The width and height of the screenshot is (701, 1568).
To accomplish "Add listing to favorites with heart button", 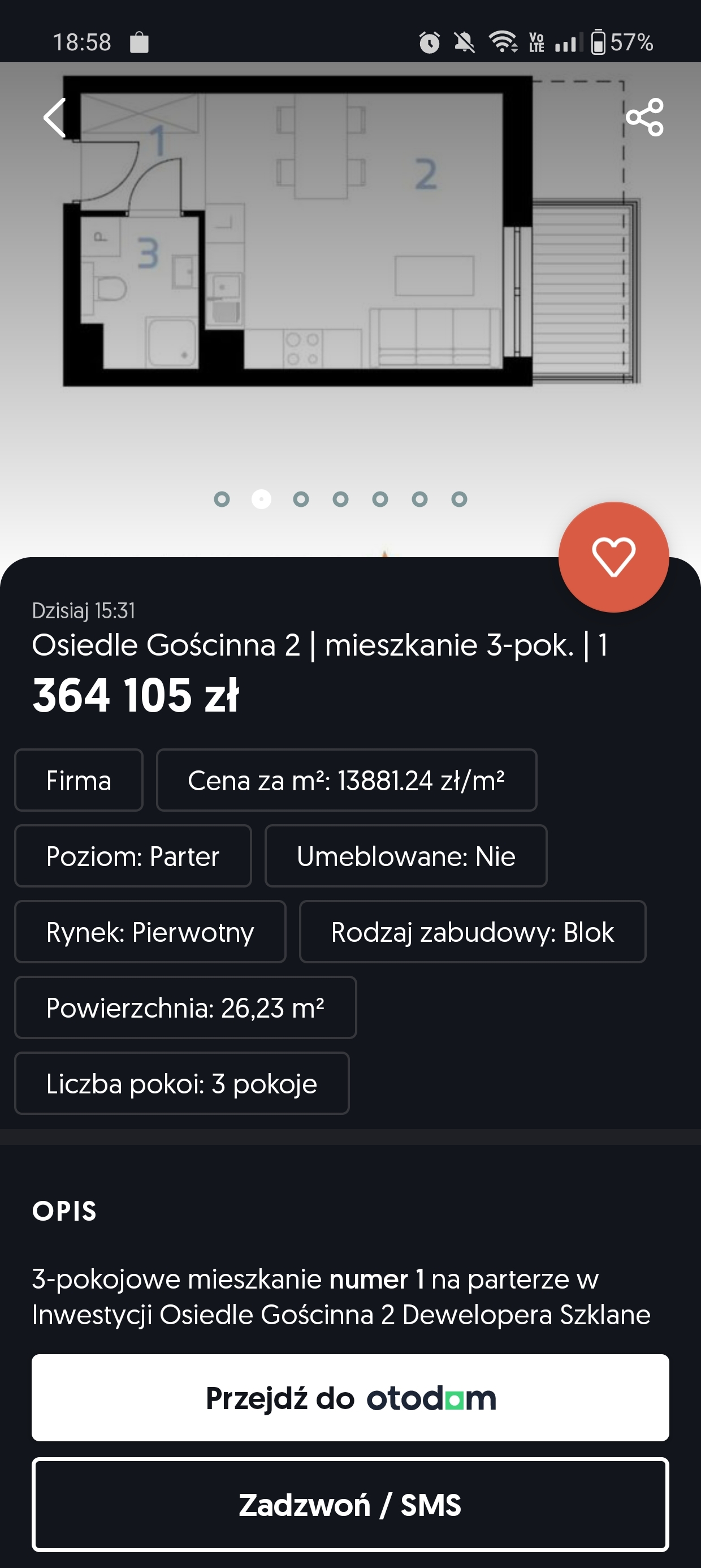I will (613, 557).
